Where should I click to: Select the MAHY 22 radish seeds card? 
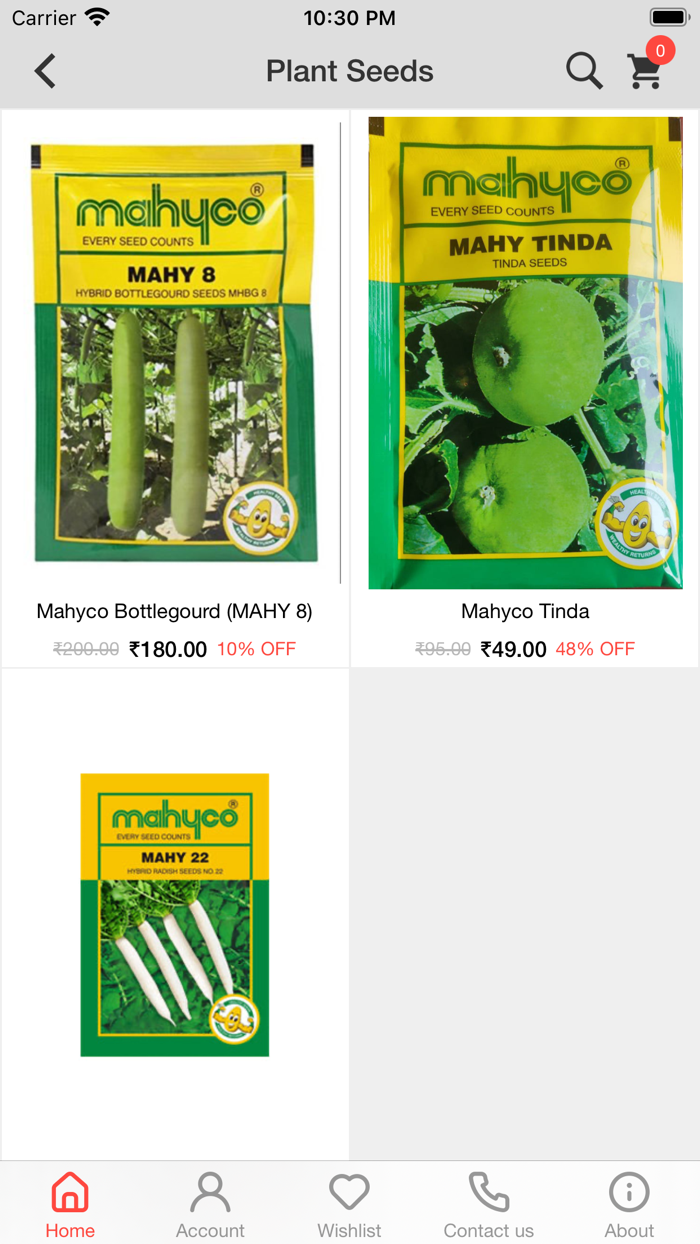click(x=175, y=914)
